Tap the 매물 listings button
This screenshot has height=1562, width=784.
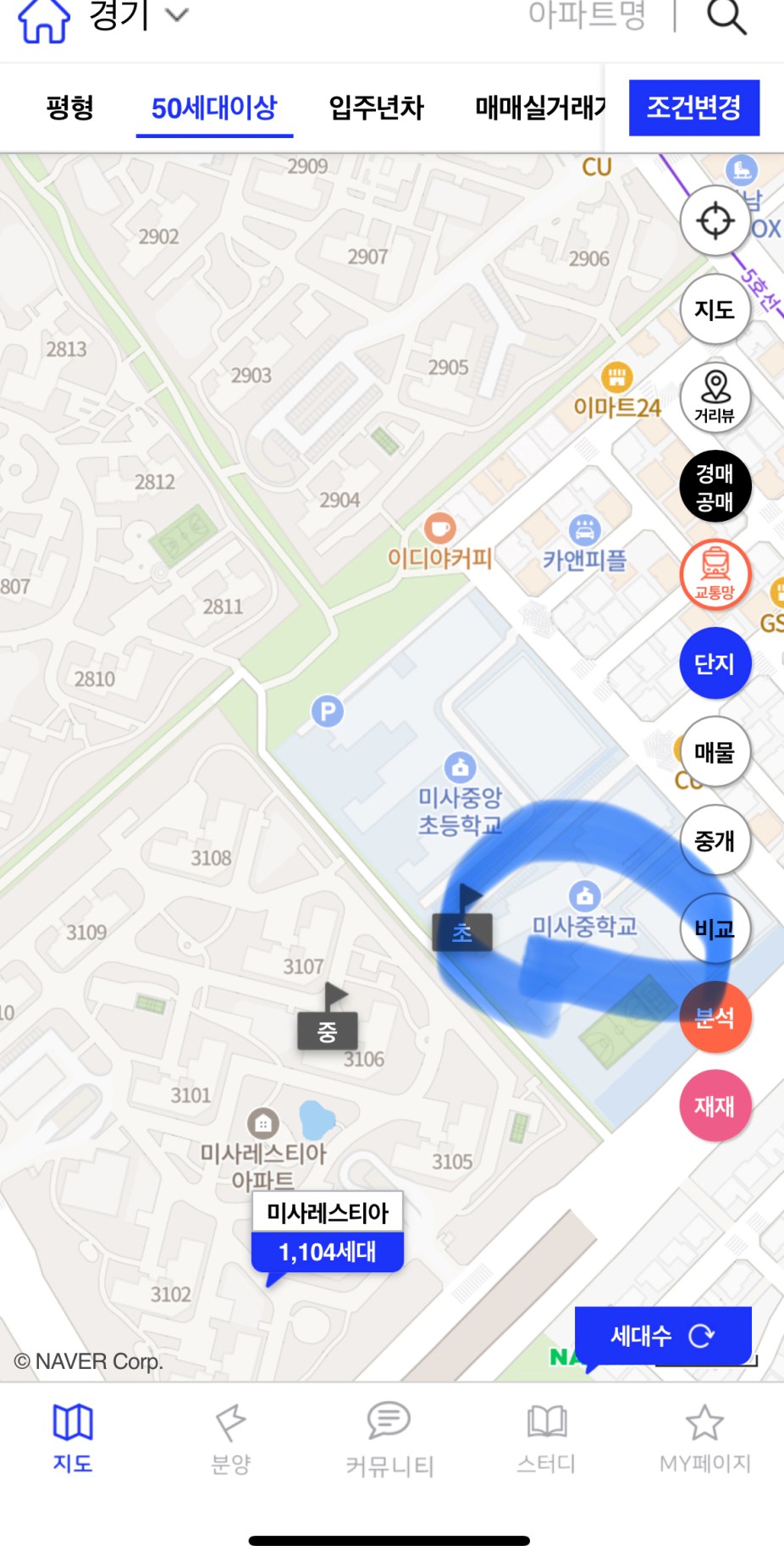pyautogui.click(x=715, y=751)
